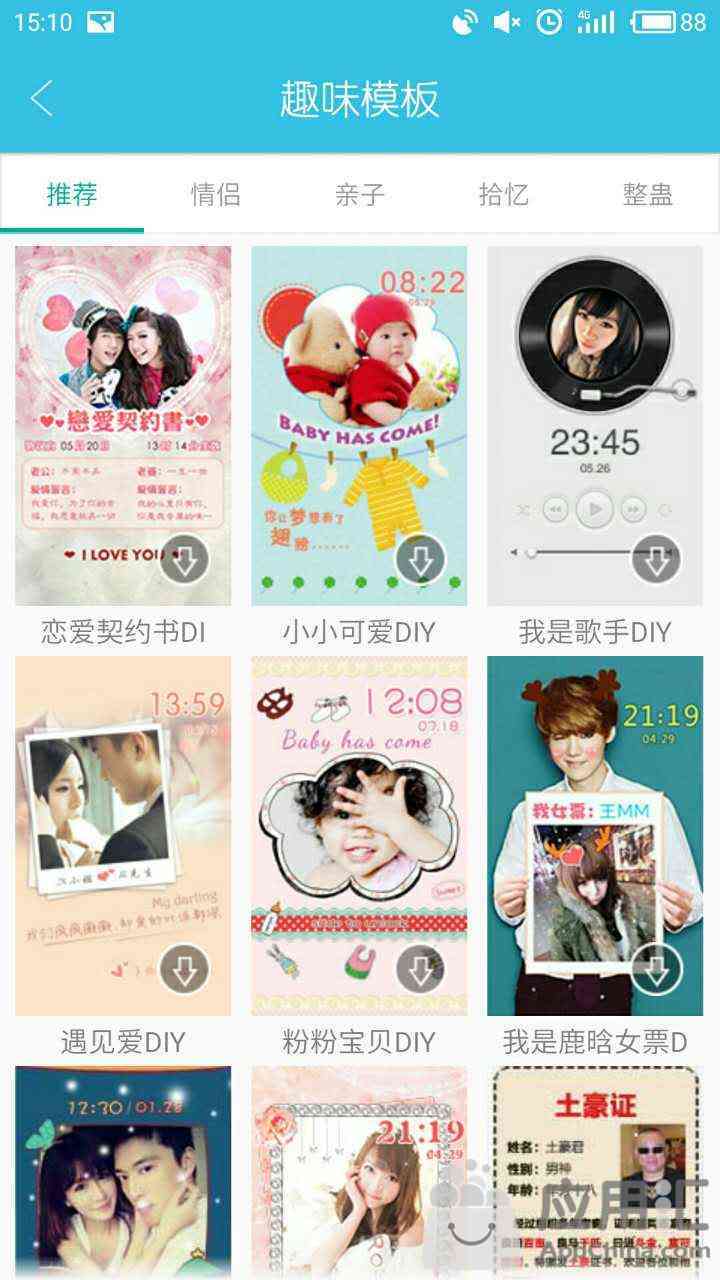Image resolution: width=720 pixels, height=1280 pixels.
Task: Go back using the header arrow
Action: (x=42, y=98)
